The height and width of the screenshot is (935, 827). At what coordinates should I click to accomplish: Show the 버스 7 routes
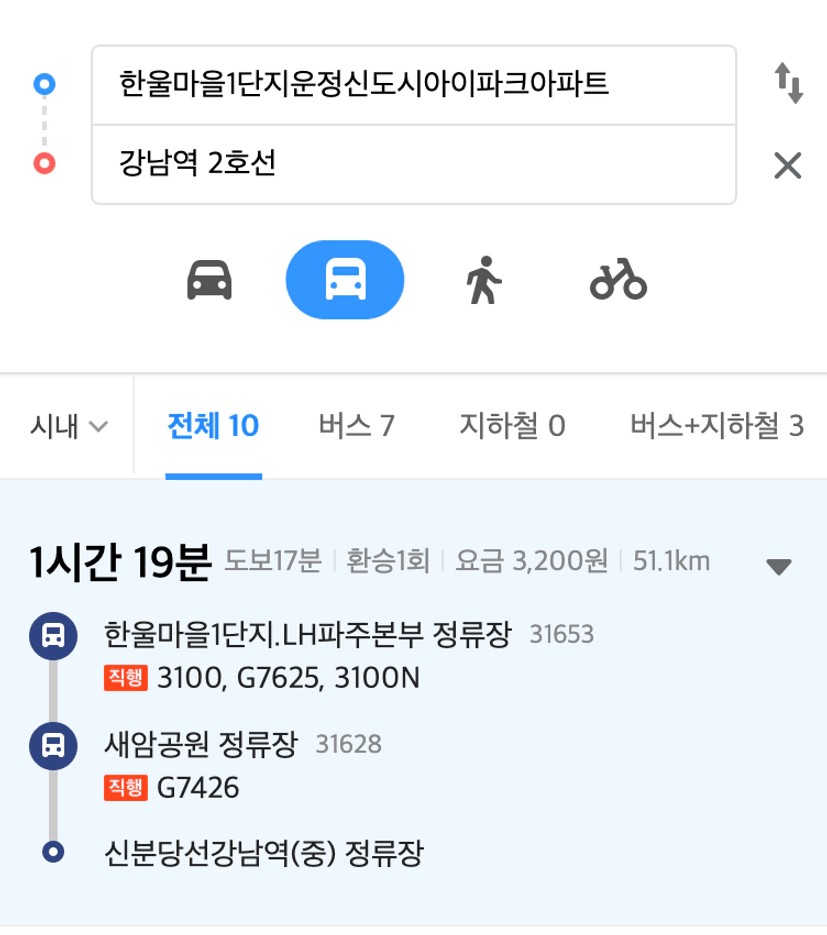357,427
